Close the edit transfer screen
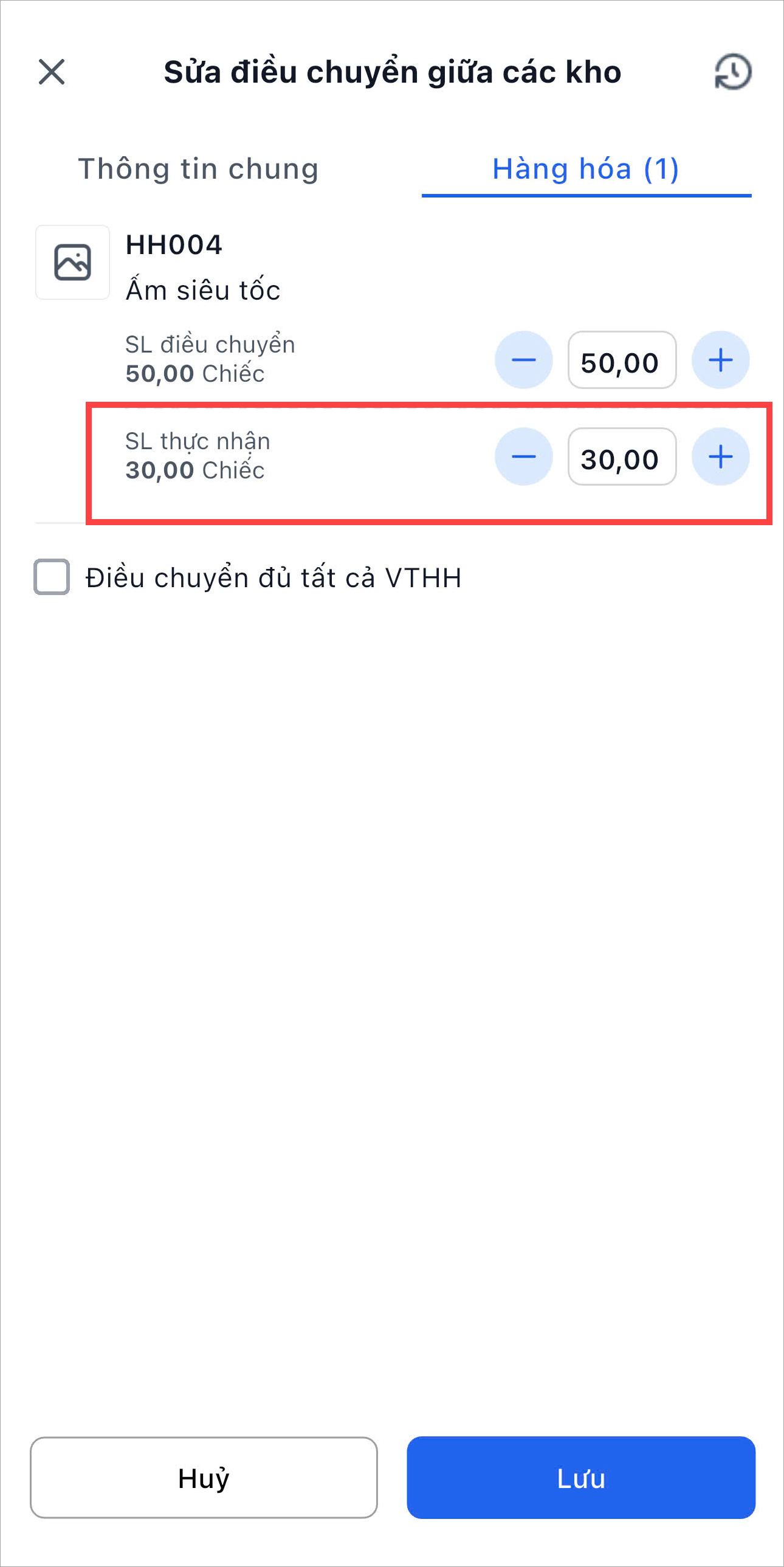The width and height of the screenshot is (784, 1567). coord(52,72)
